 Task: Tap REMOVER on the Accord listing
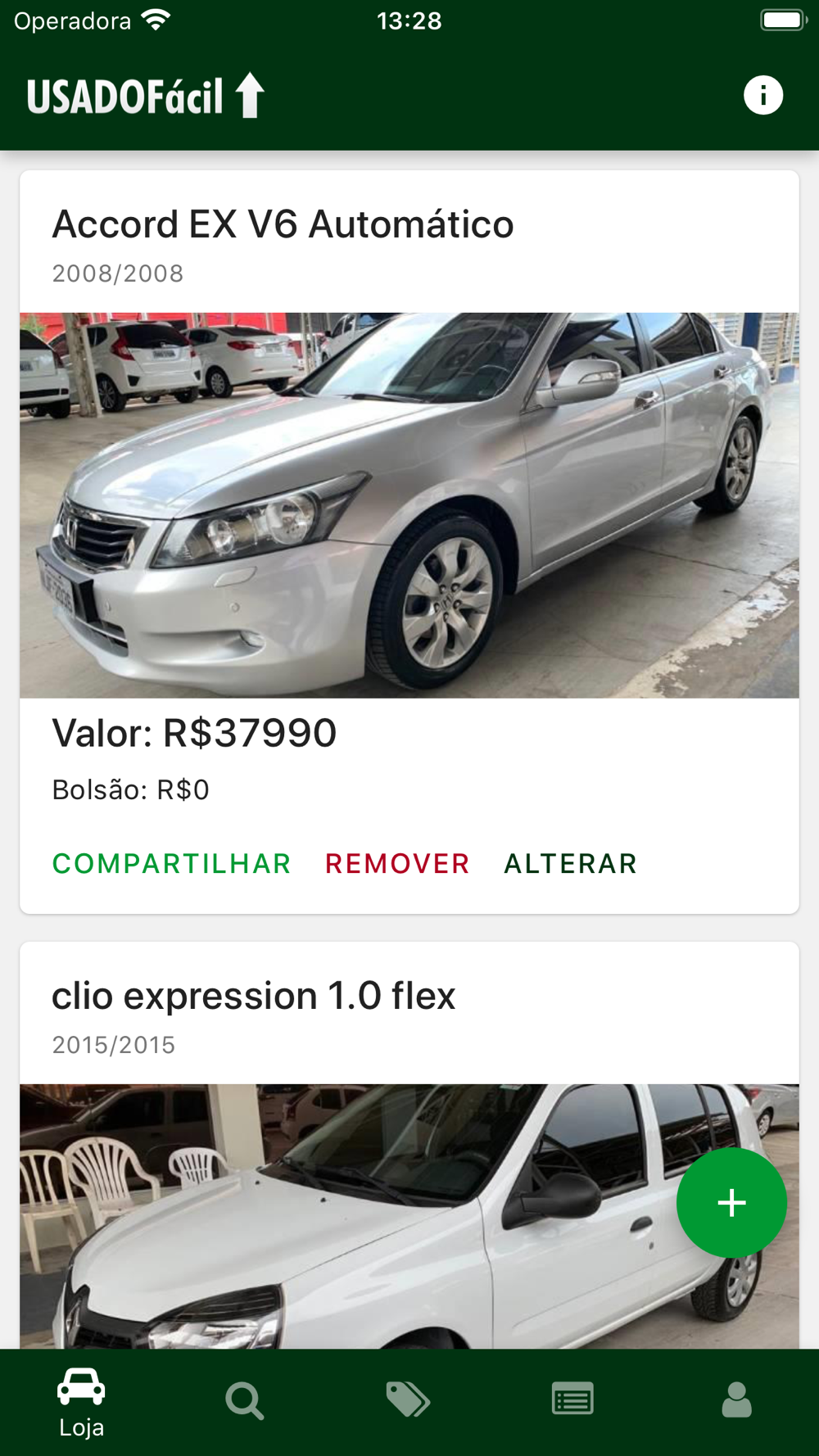(397, 863)
